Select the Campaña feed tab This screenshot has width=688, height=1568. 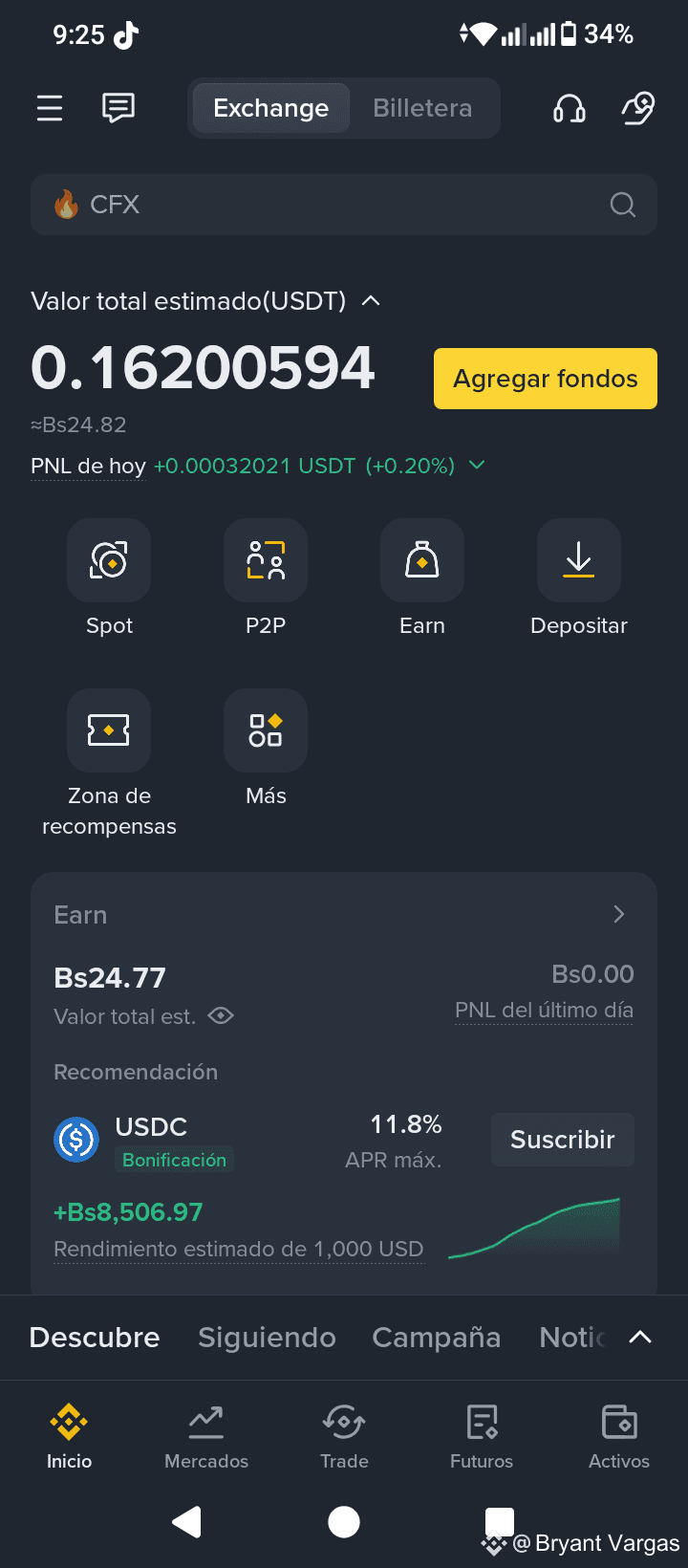[436, 1338]
